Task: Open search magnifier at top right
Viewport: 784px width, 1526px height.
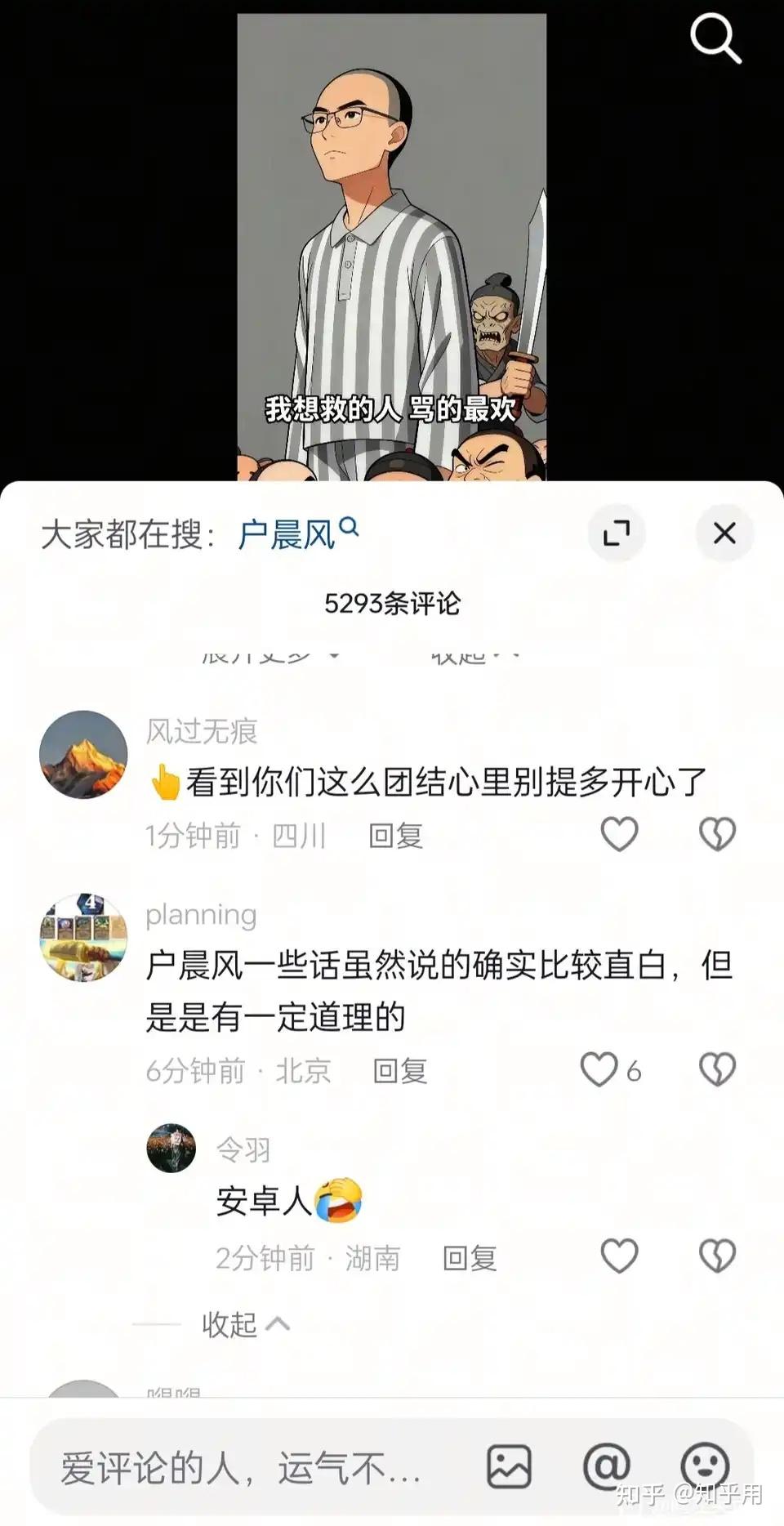Action: [715, 38]
